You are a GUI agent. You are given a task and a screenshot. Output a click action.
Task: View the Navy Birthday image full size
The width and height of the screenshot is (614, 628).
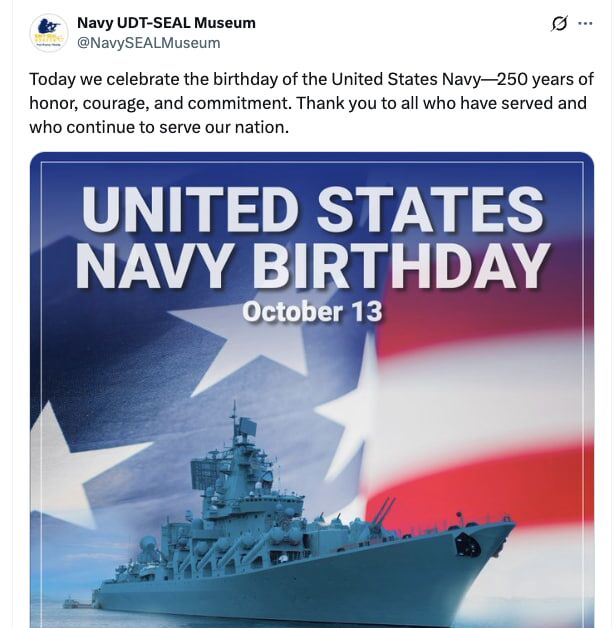click(x=312, y=400)
